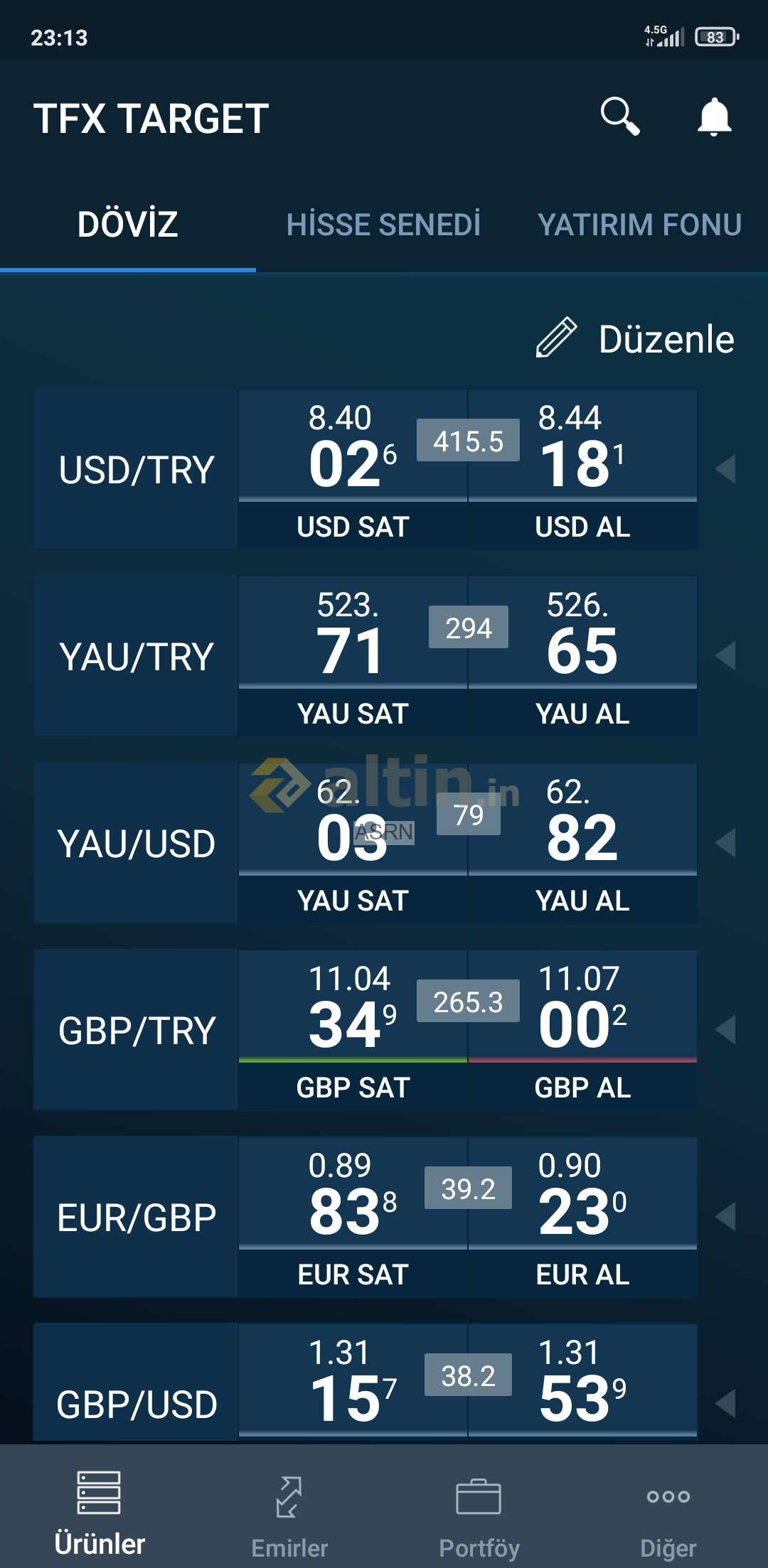Expand the arrow beside USD/TRY row

pyautogui.click(x=725, y=469)
